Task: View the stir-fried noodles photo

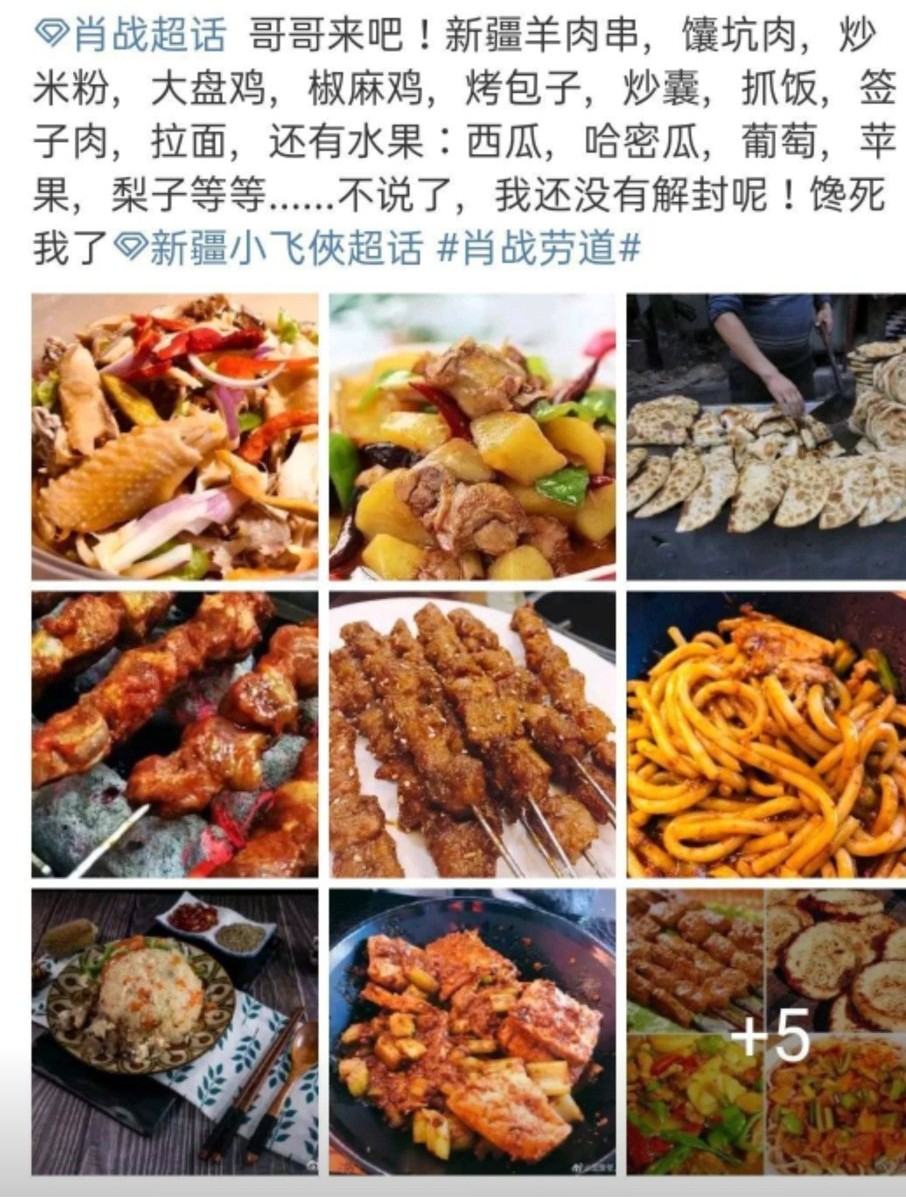Action: (x=766, y=734)
